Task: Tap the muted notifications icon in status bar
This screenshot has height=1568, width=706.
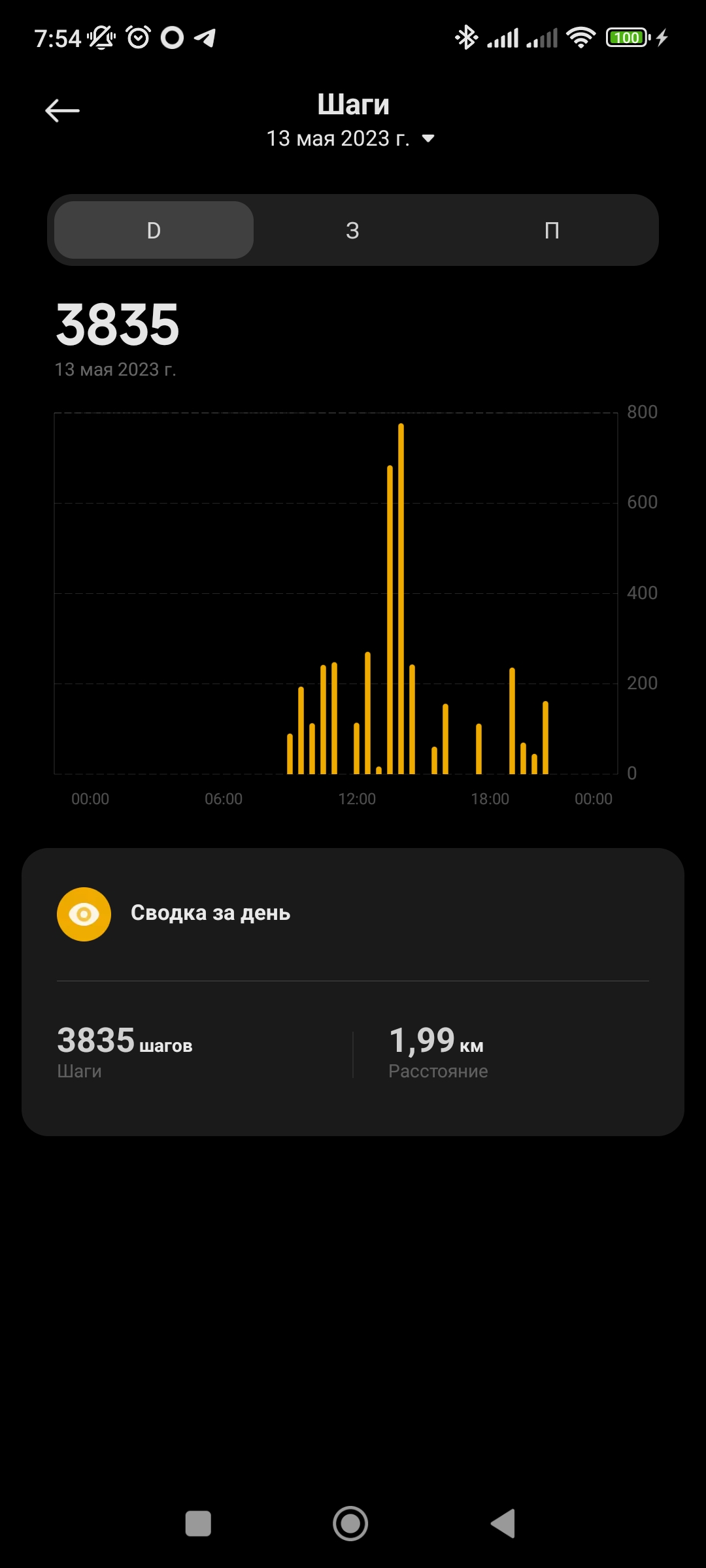Action: point(99,37)
